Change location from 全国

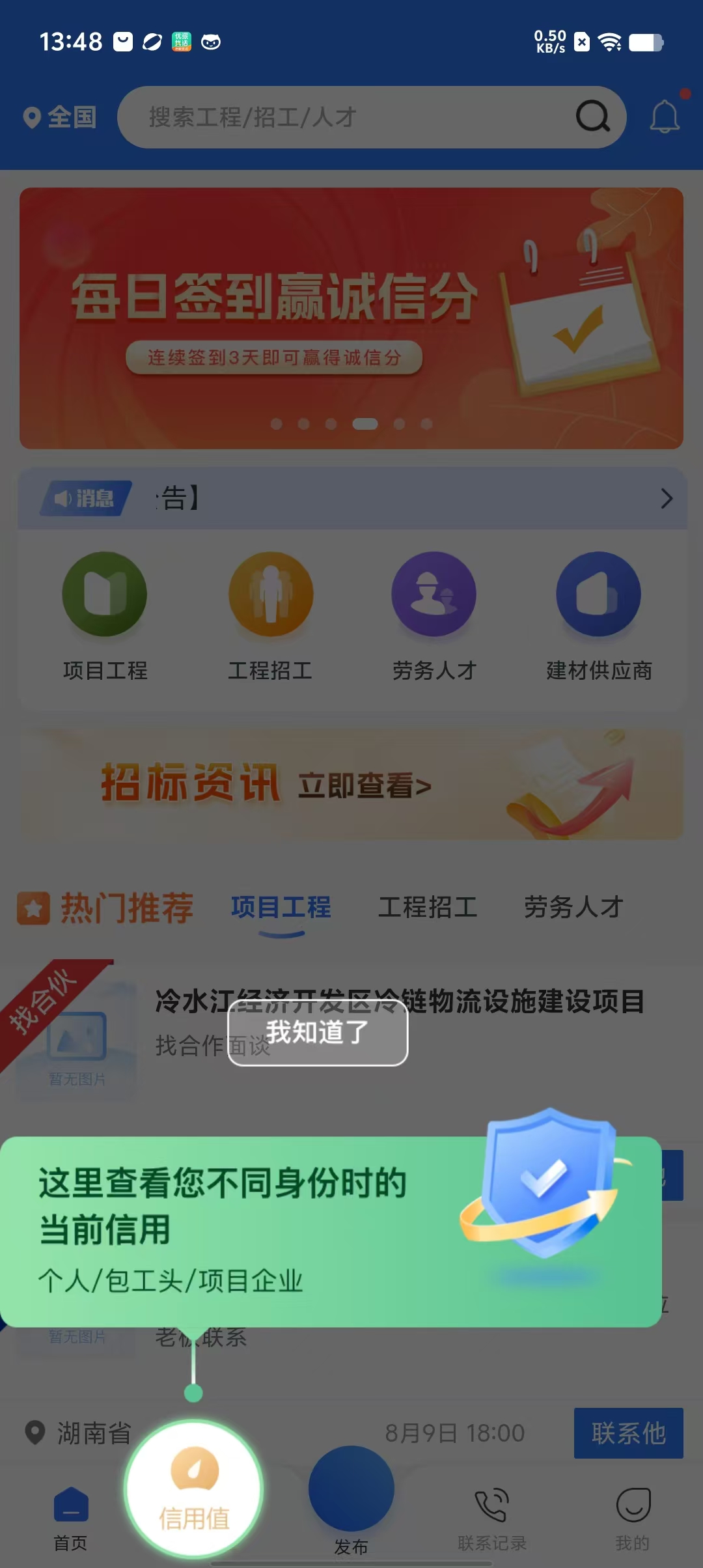[60, 117]
